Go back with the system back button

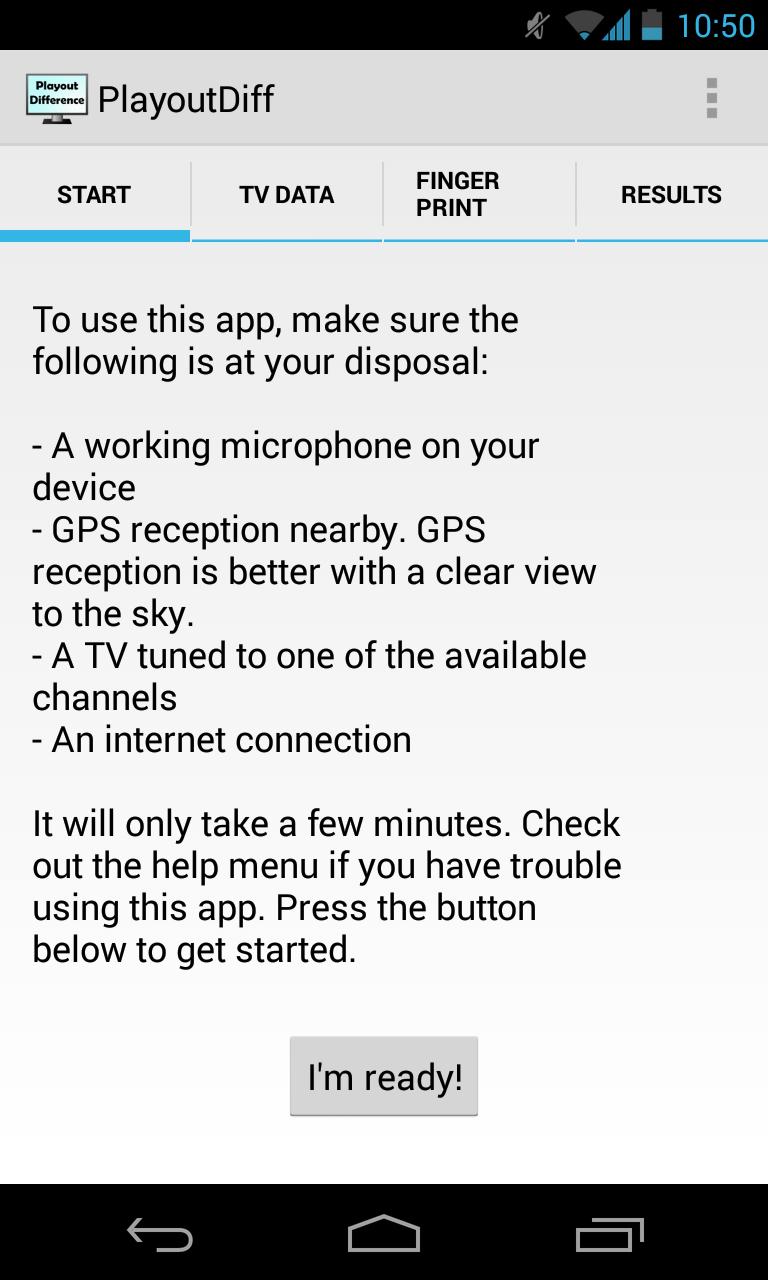click(160, 1235)
